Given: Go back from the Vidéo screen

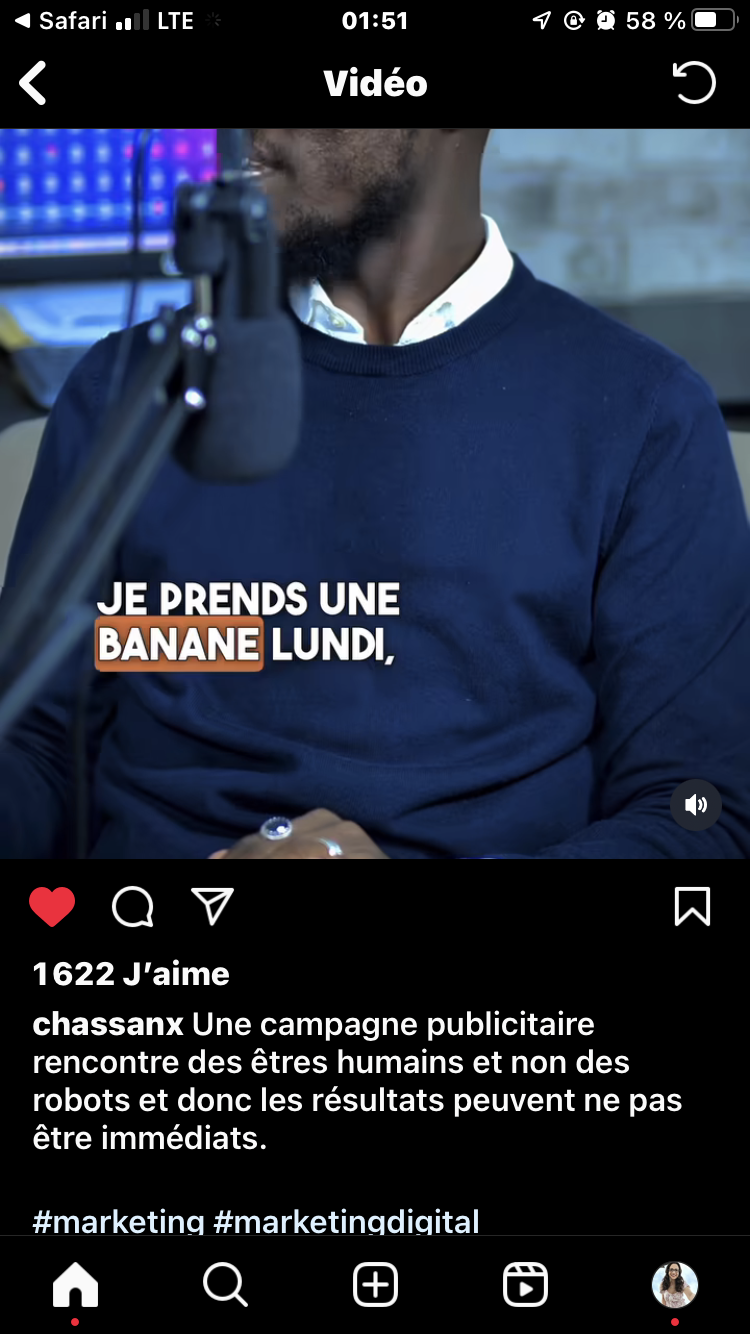Looking at the screenshot, I should click(34, 83).
